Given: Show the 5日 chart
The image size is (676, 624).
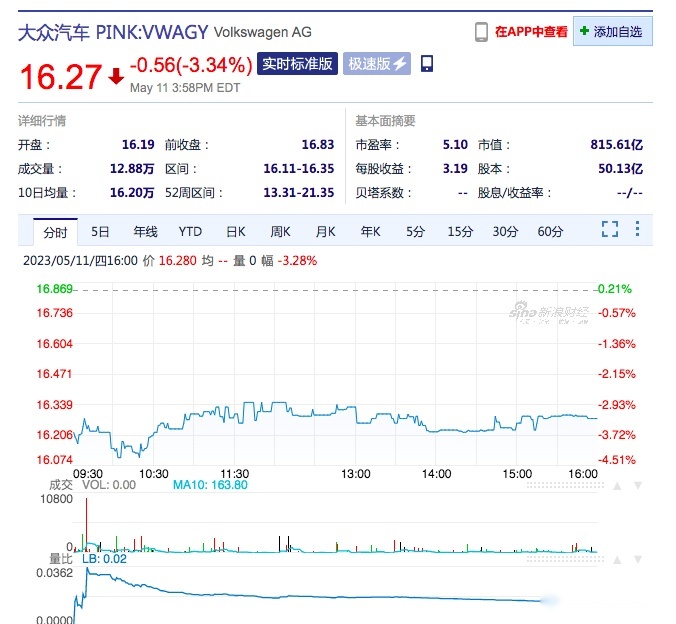Looking at the screenshot, I should tap(100, 232).
